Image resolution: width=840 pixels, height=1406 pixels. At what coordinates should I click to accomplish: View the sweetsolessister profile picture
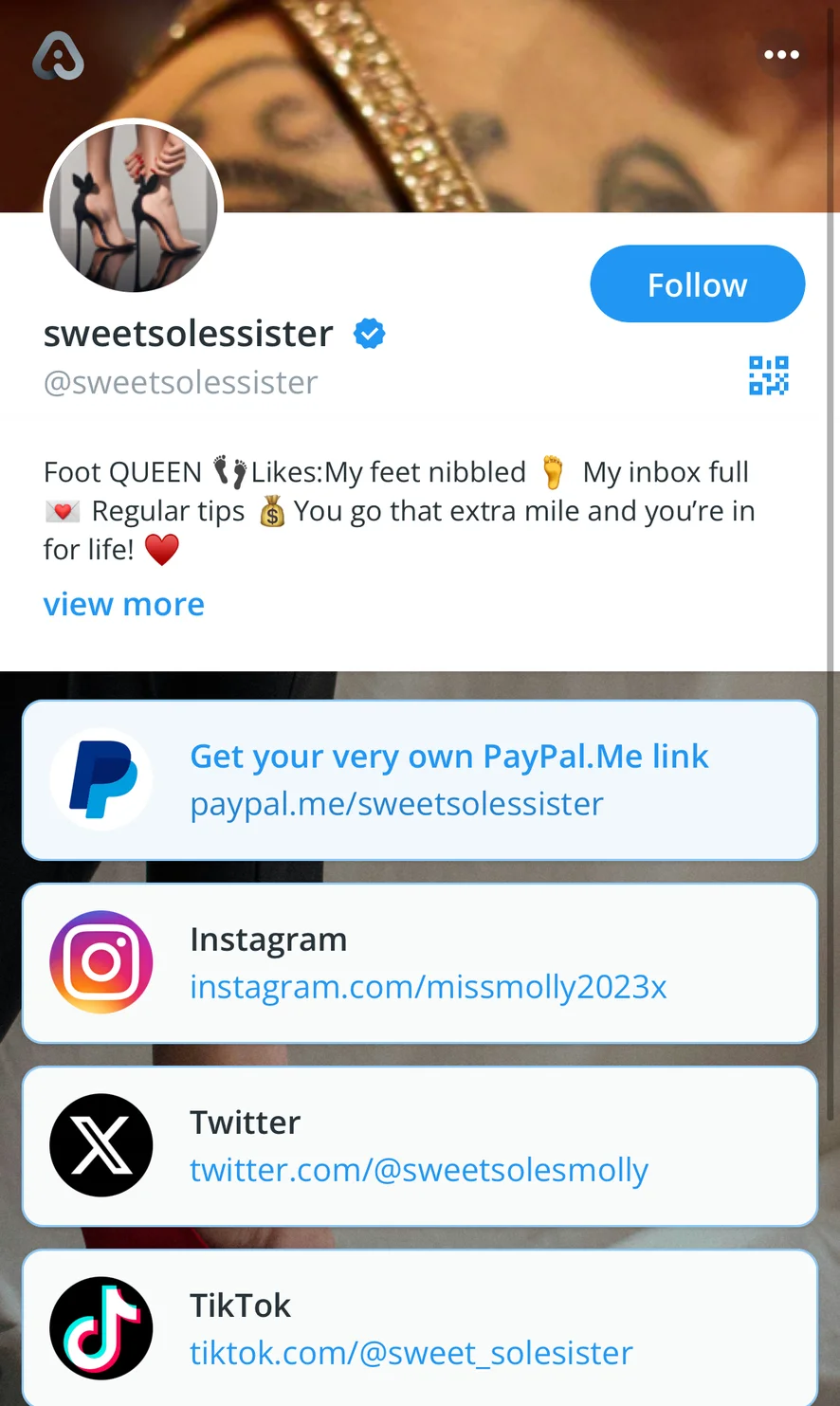134,208
